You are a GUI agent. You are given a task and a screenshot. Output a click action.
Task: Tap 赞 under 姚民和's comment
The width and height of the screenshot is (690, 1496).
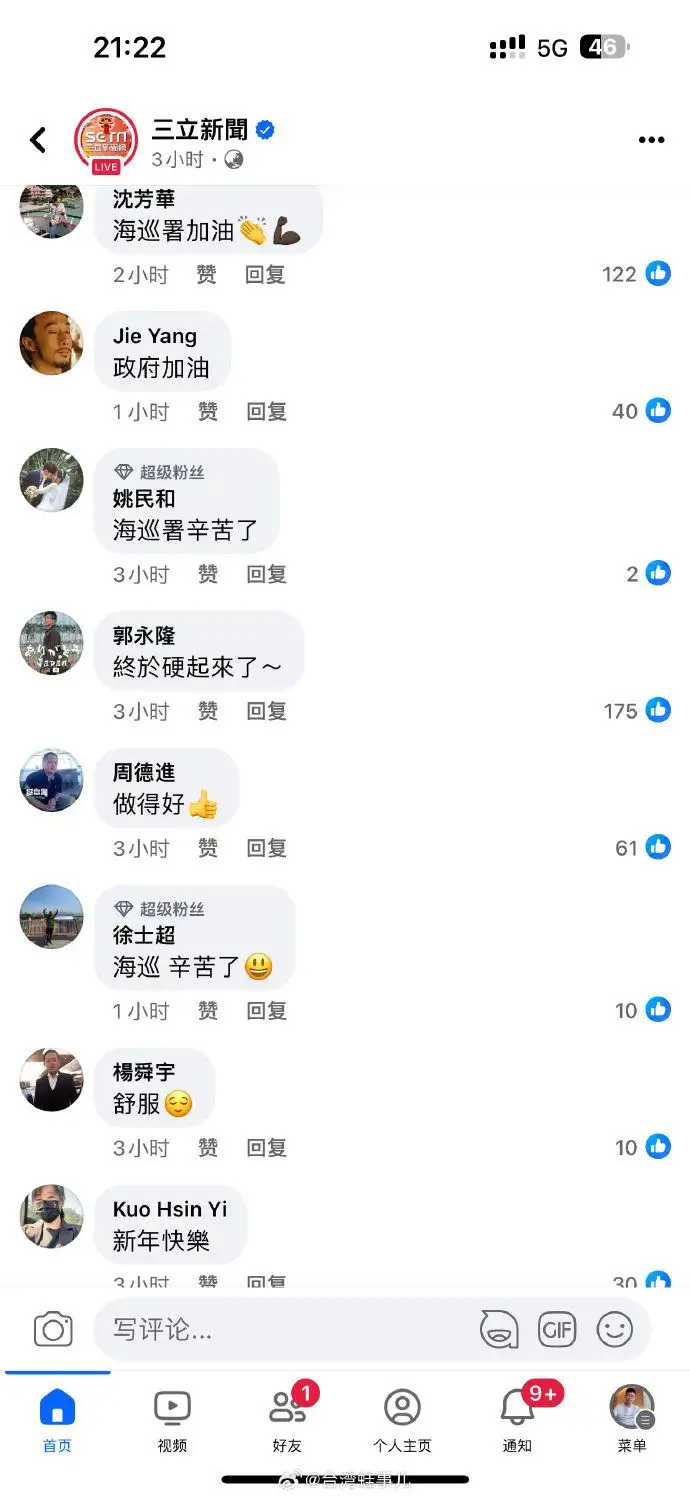point(207,574)
